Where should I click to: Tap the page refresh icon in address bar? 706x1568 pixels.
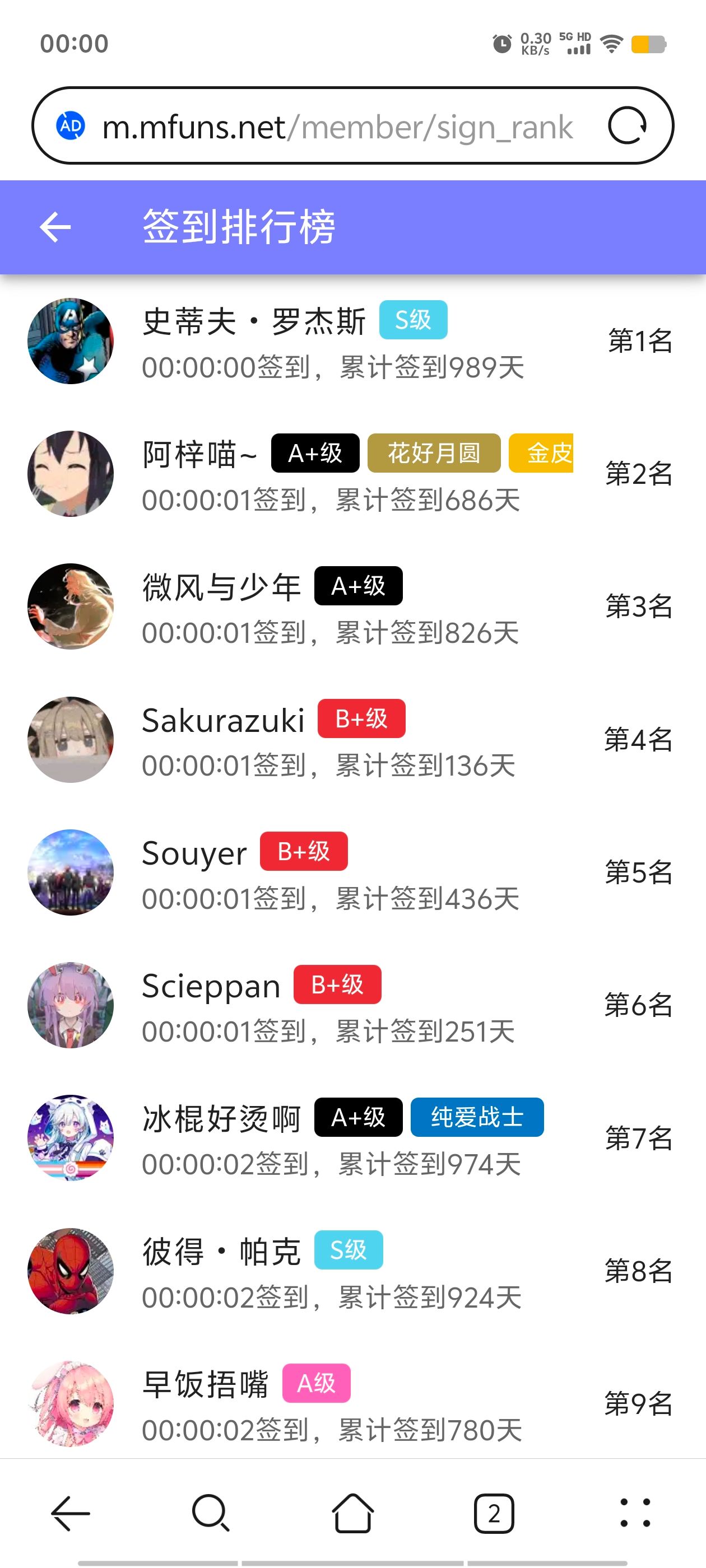click(629, 126)
